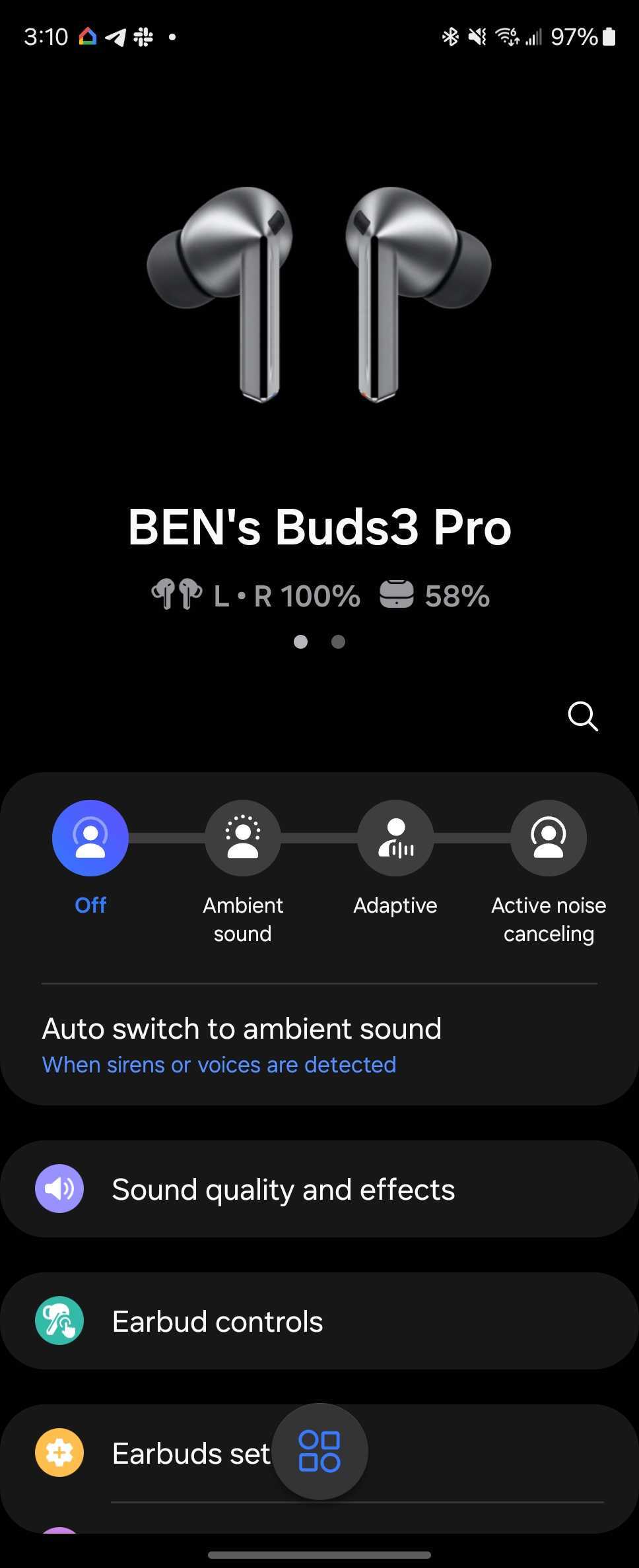Tap the Earbud controls touch icon

click(x=59, y=1321)
